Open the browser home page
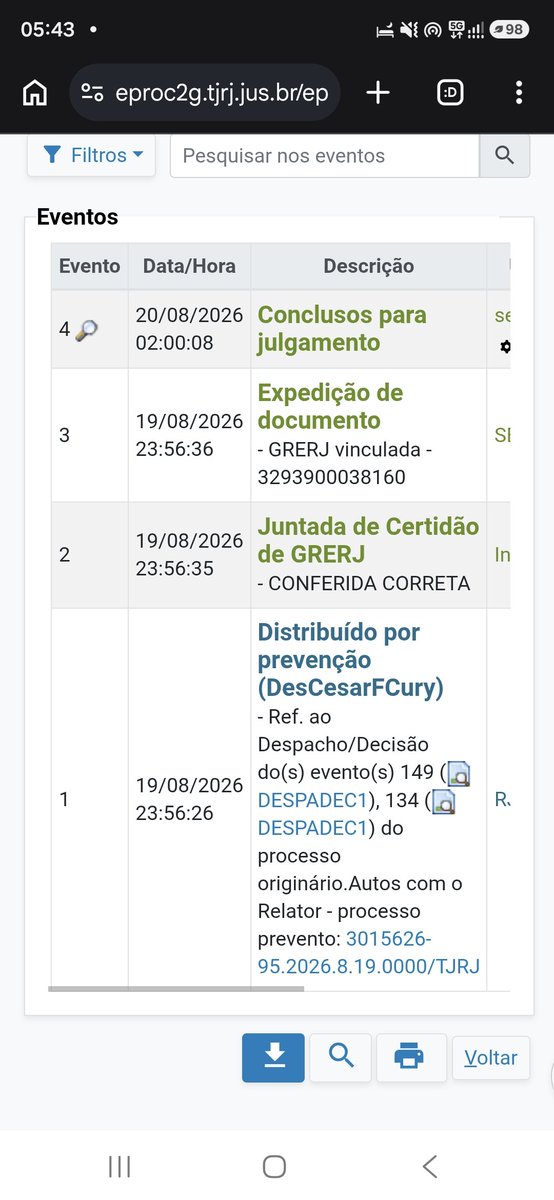This screenshot has height=1200, width=554. [x=35, y=93]
